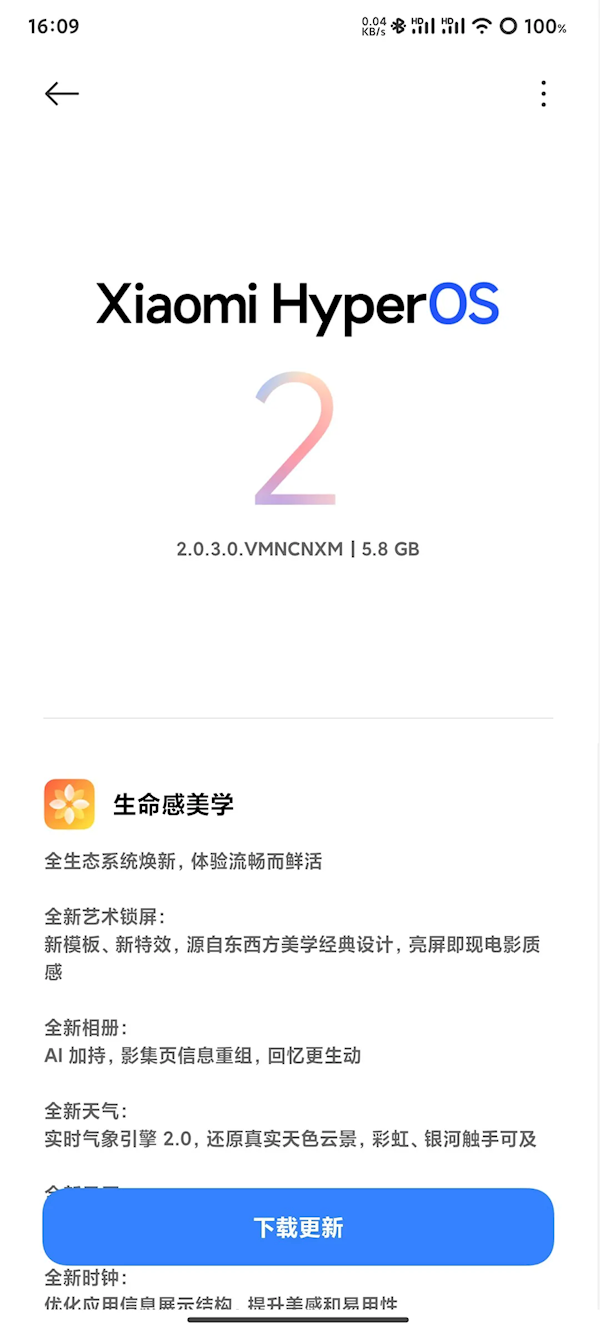Open the three-dot overflow menu
The width and height of the screenshot is (600, 1333).
coord(543,94)
